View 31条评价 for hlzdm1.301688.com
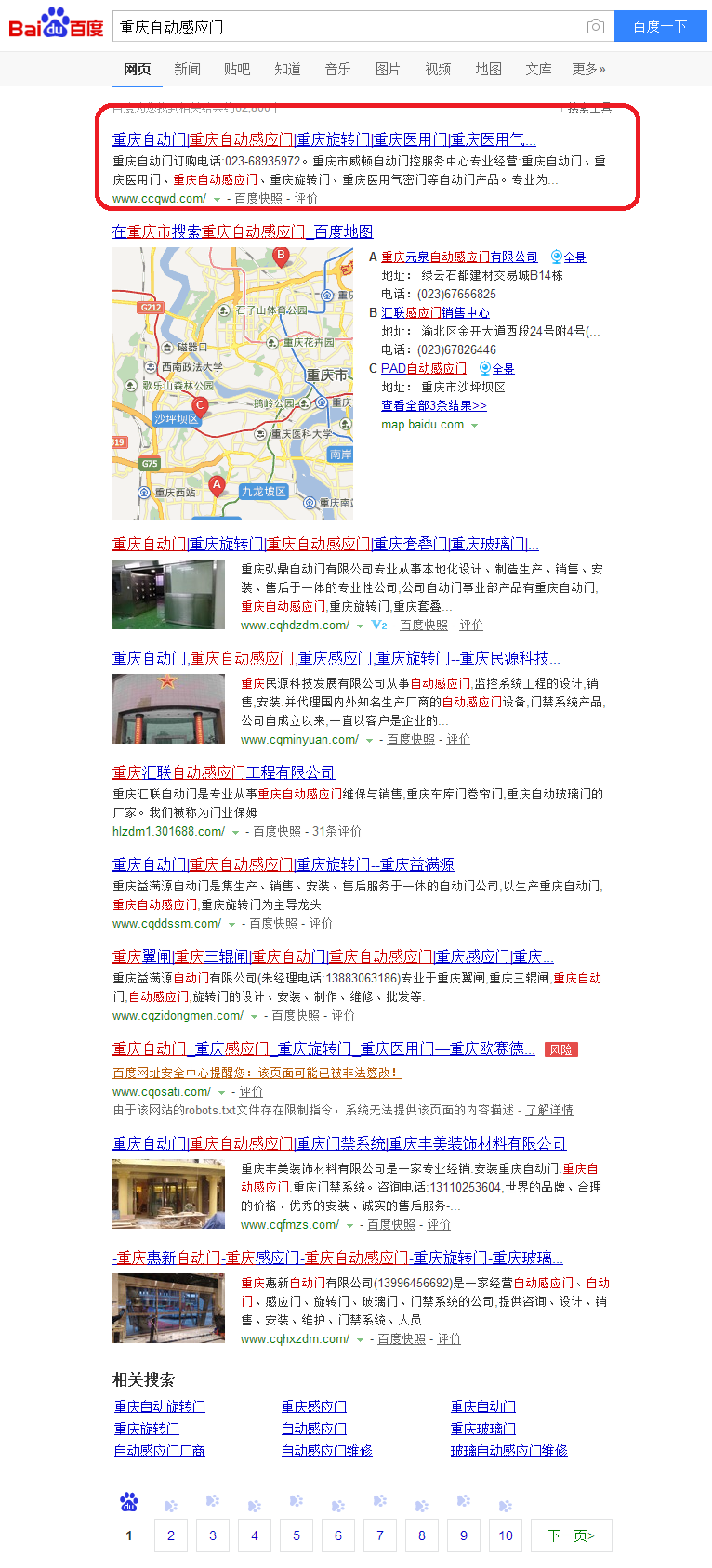 (x=336, y=831)
